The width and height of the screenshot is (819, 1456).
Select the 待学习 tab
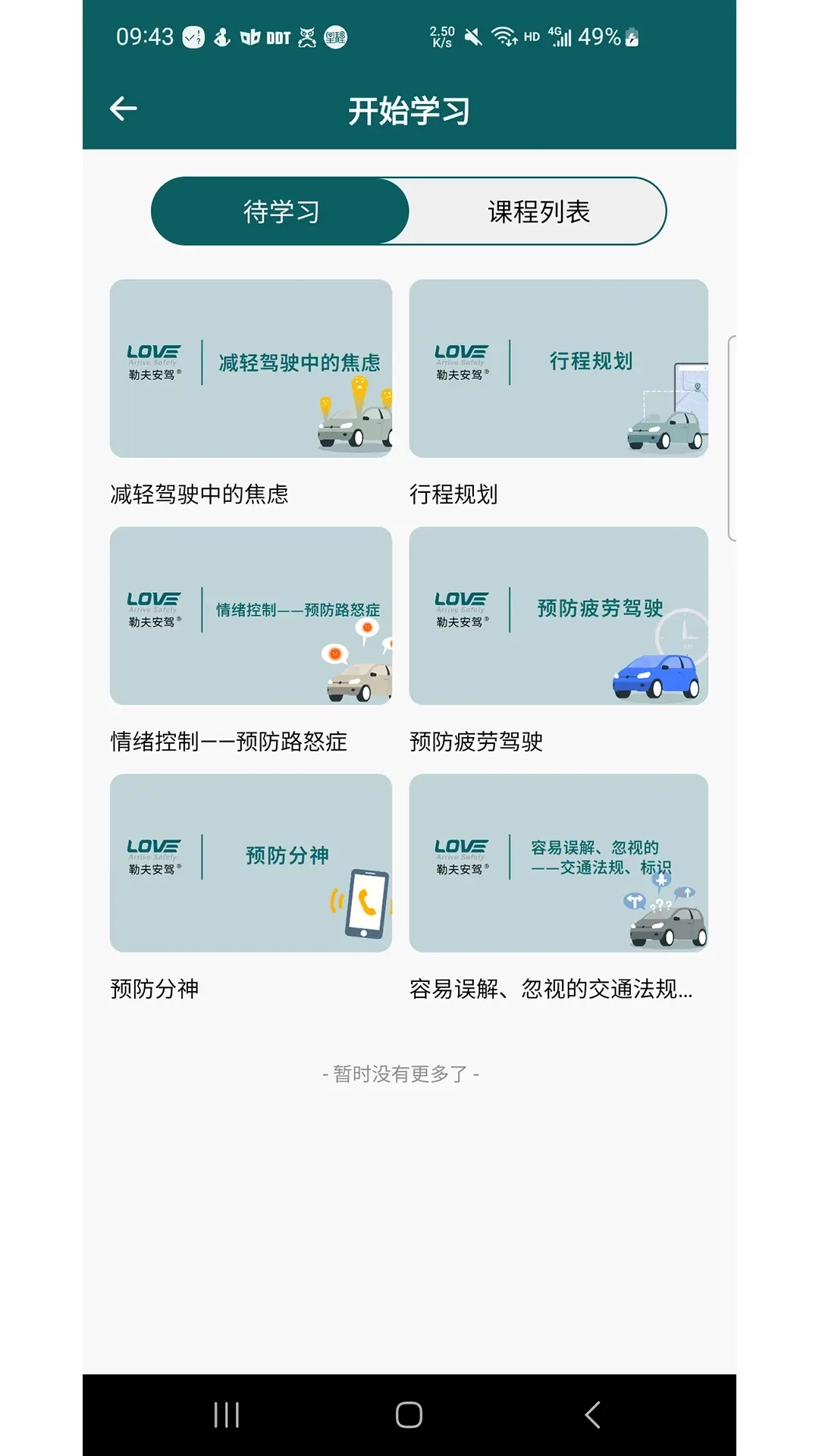pyautogui.click(x=281, y=211)
